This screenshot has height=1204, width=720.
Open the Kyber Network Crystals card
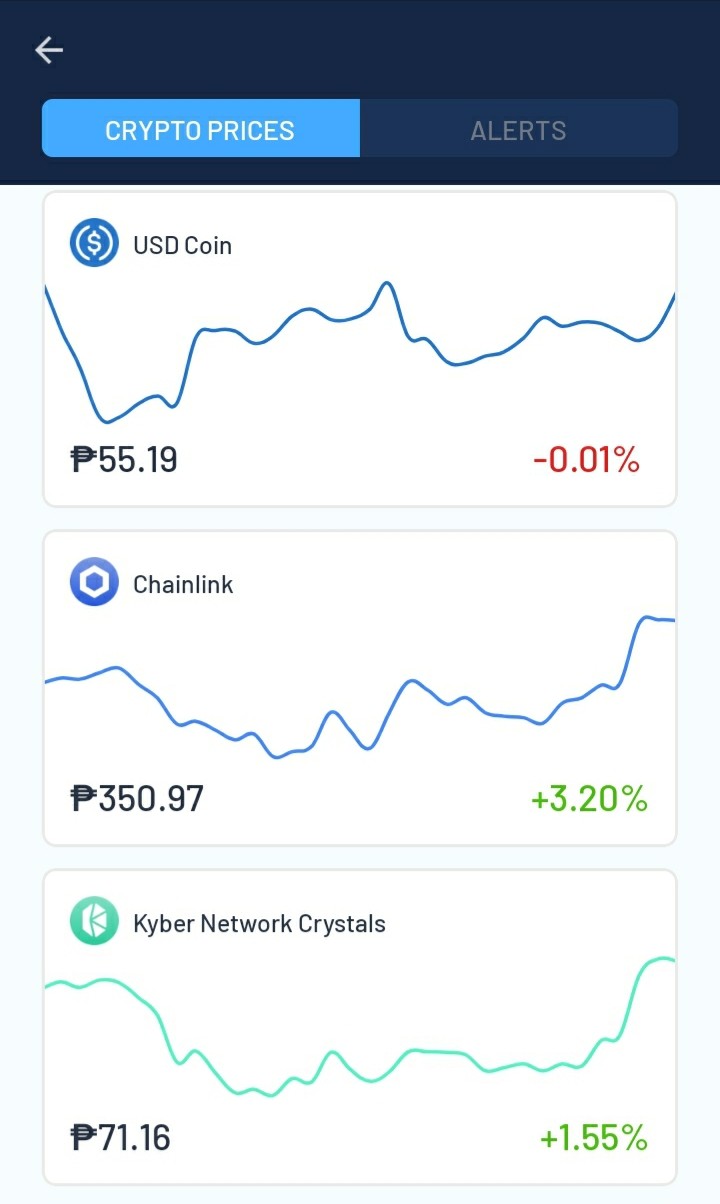(360, 1027)
